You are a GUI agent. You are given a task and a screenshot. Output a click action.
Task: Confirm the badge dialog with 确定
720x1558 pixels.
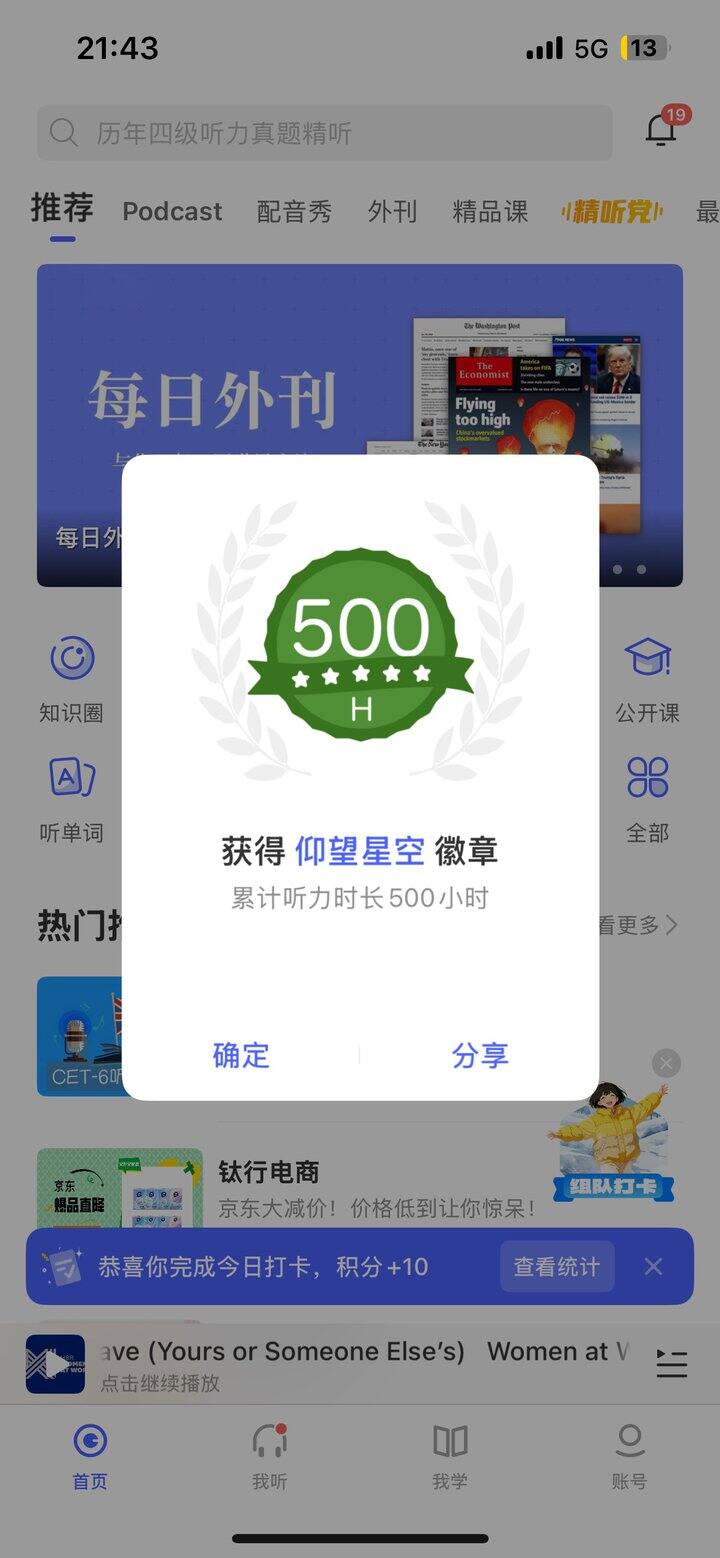click(x=241, y=1055)
